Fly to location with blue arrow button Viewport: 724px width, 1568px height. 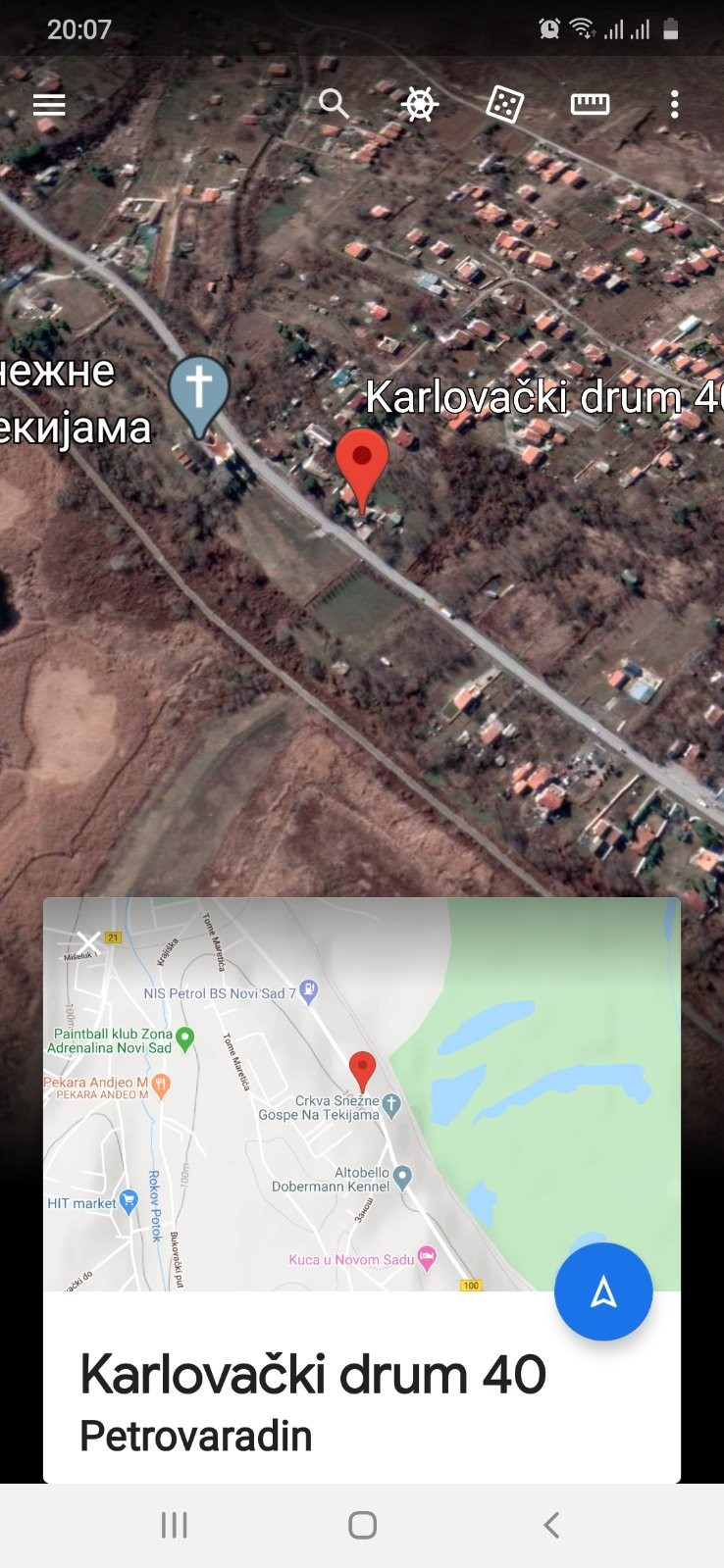coord(603,1291)
